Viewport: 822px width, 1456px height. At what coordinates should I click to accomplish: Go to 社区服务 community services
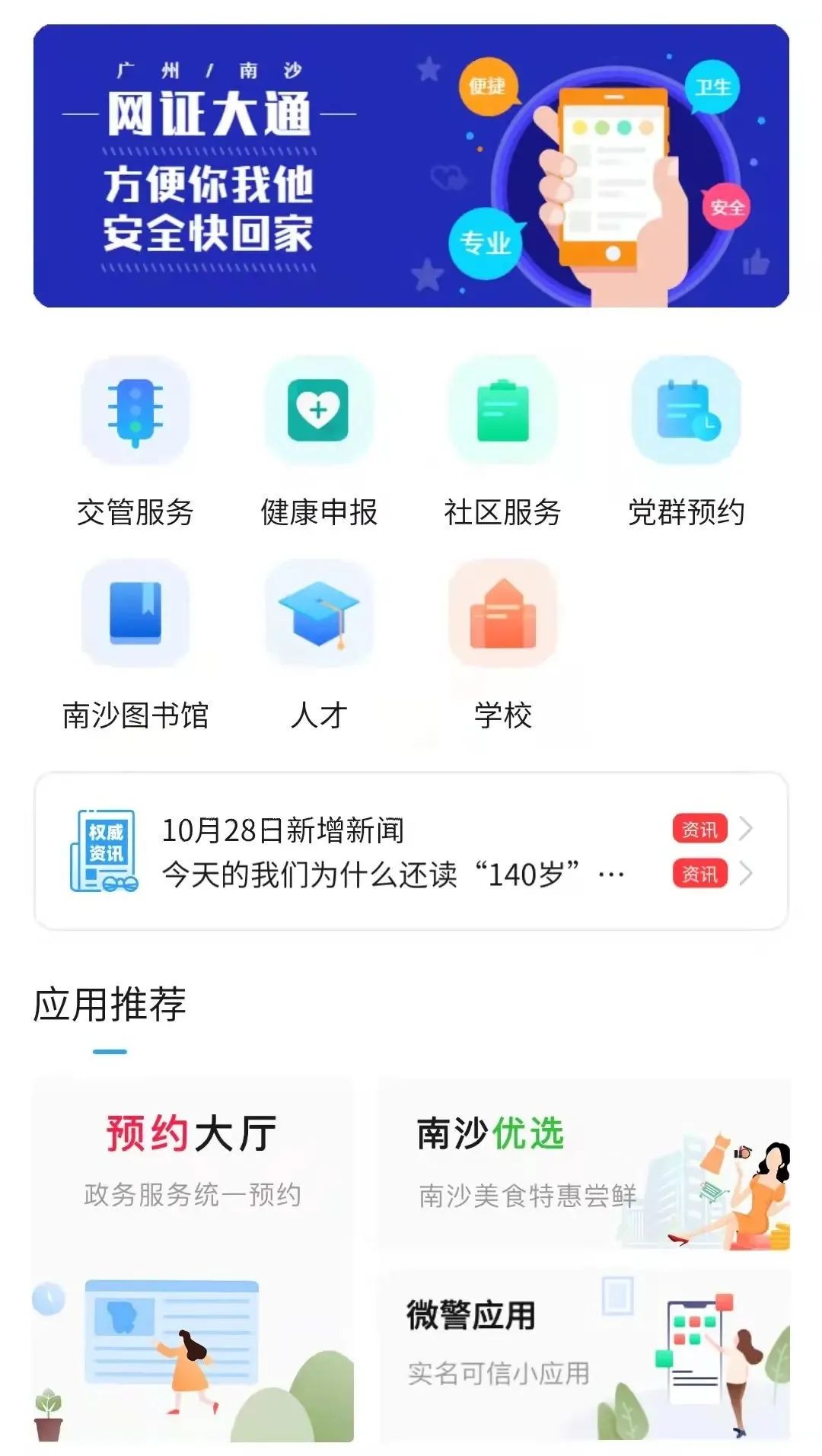[x=502, y=411]
